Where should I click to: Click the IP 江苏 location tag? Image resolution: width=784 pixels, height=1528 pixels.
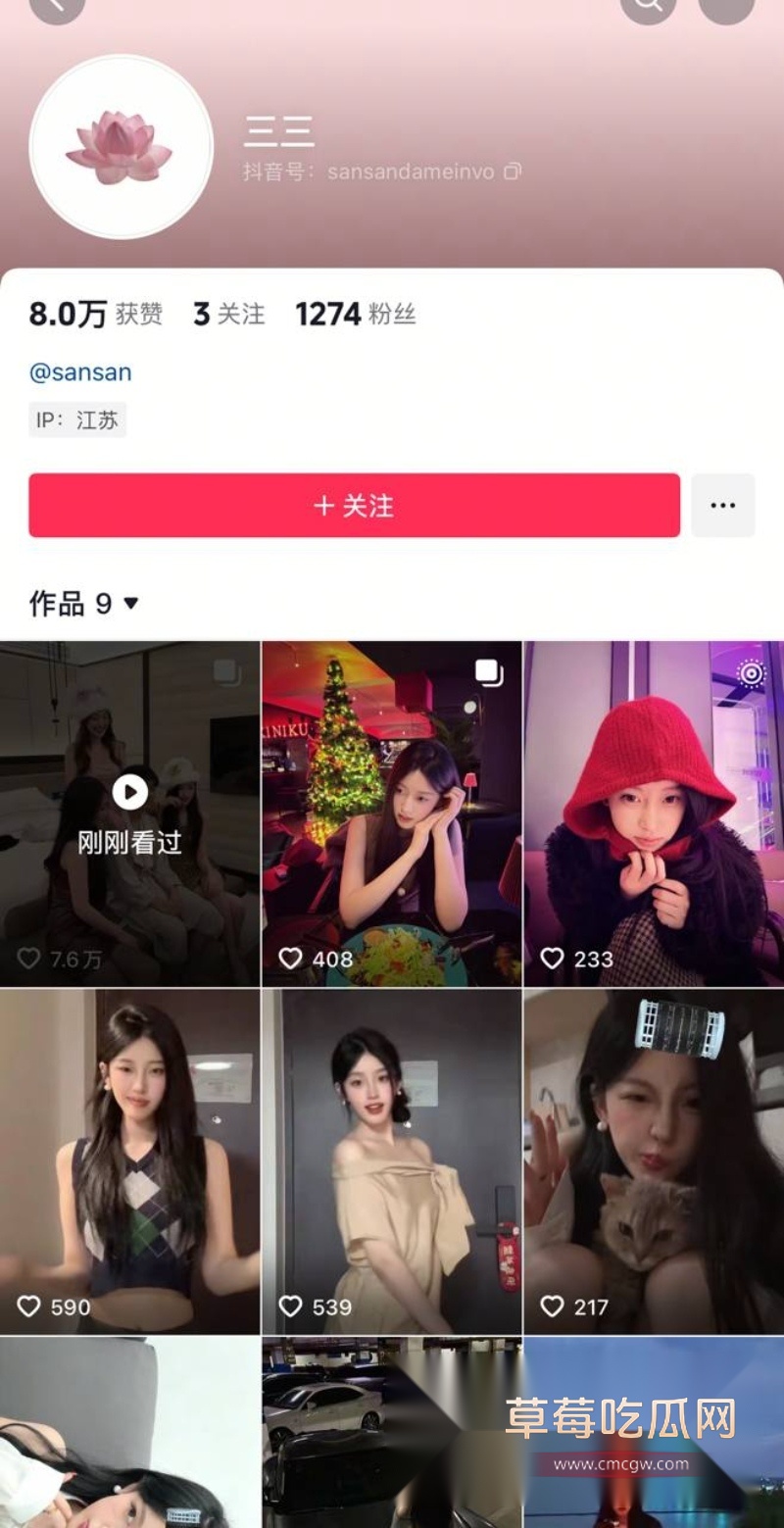[x=76, y=419]
